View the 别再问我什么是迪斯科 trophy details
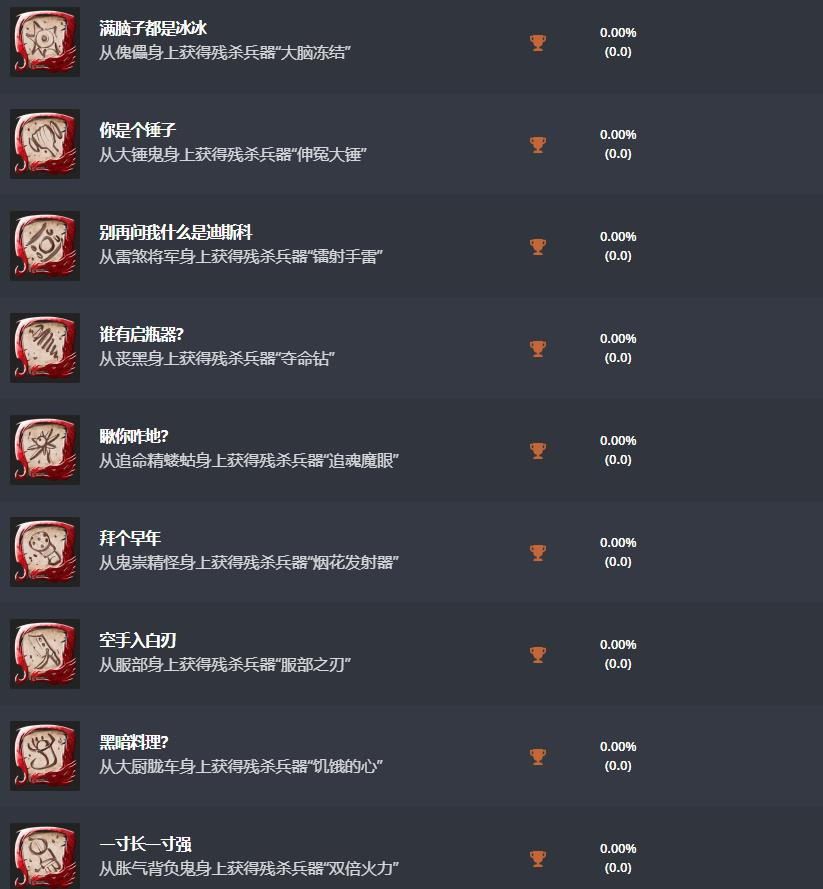This screenshot has width=823, height=889. (x=175, y=233)
